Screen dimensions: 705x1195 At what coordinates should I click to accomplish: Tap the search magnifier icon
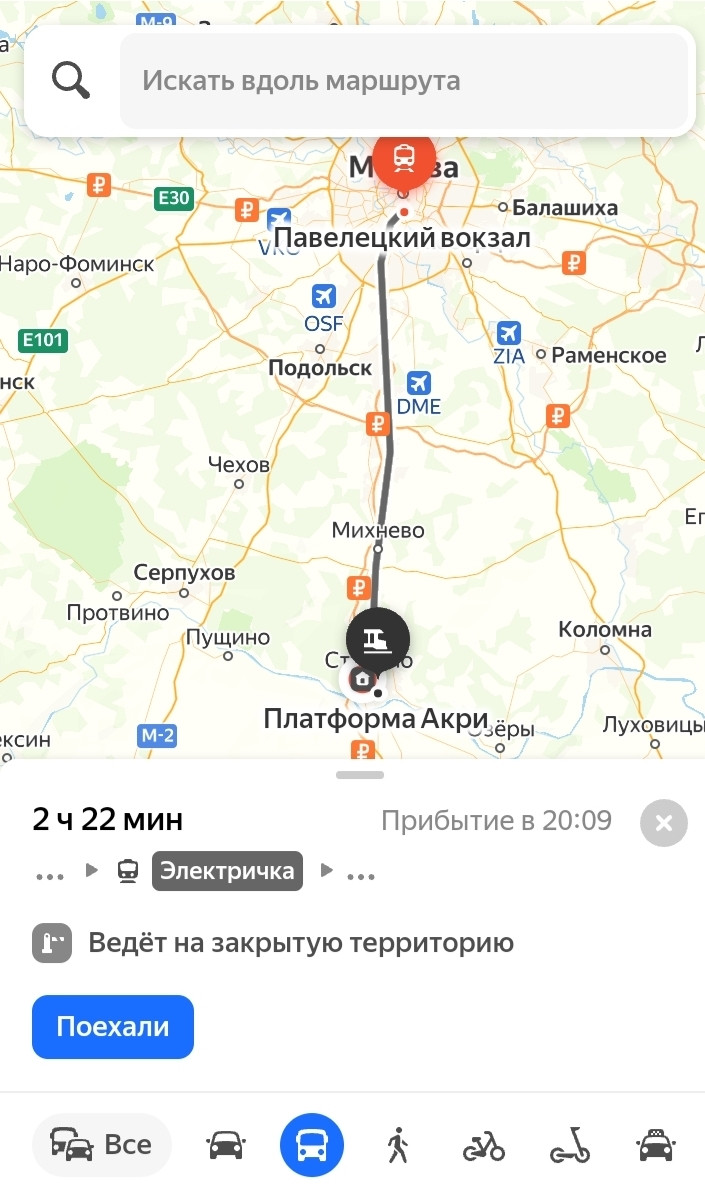coord(71,80)
